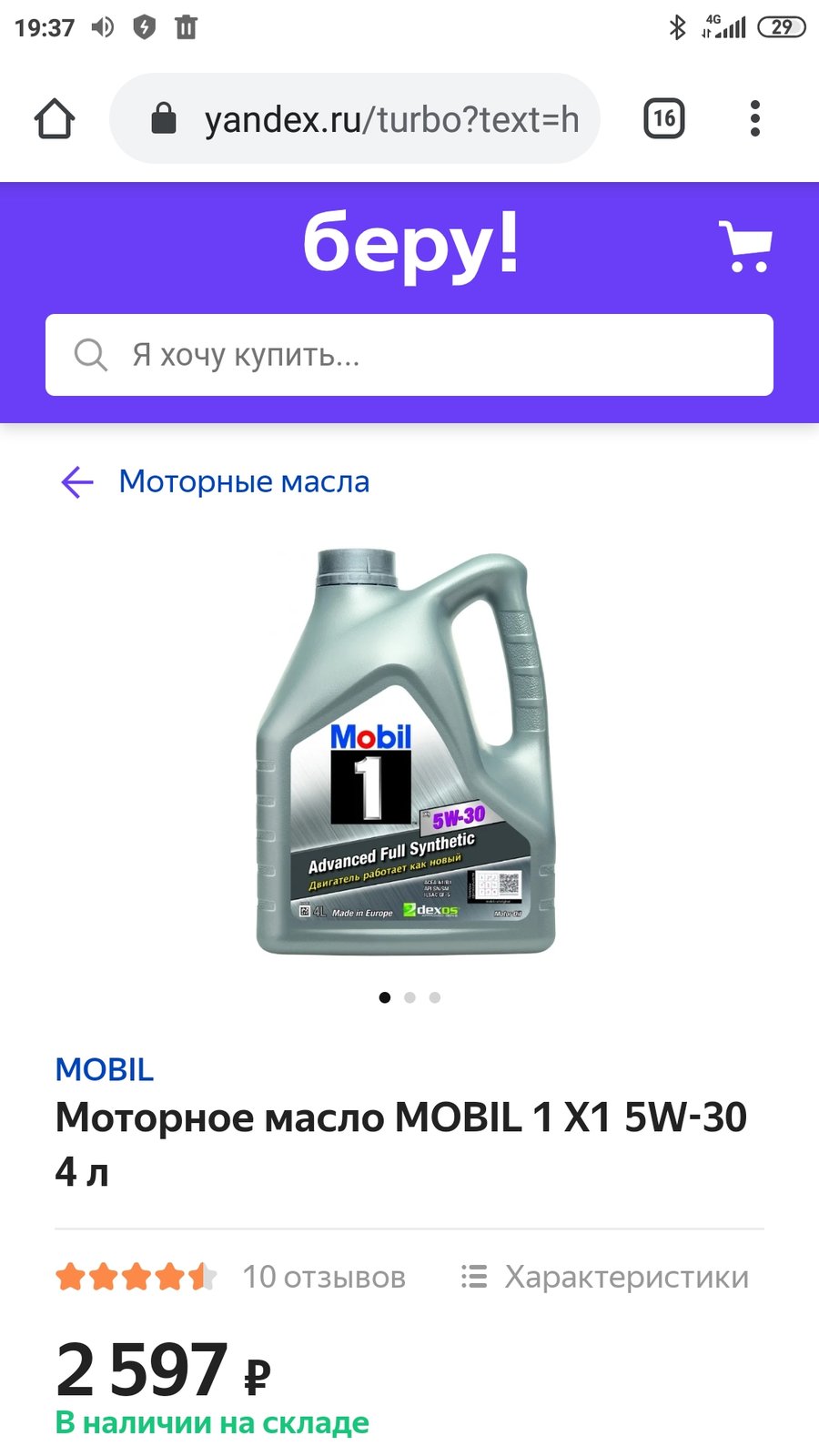Screen dimensions: 819x1456
Task: Tap the беру! logo header
Action: click(410, 244)
